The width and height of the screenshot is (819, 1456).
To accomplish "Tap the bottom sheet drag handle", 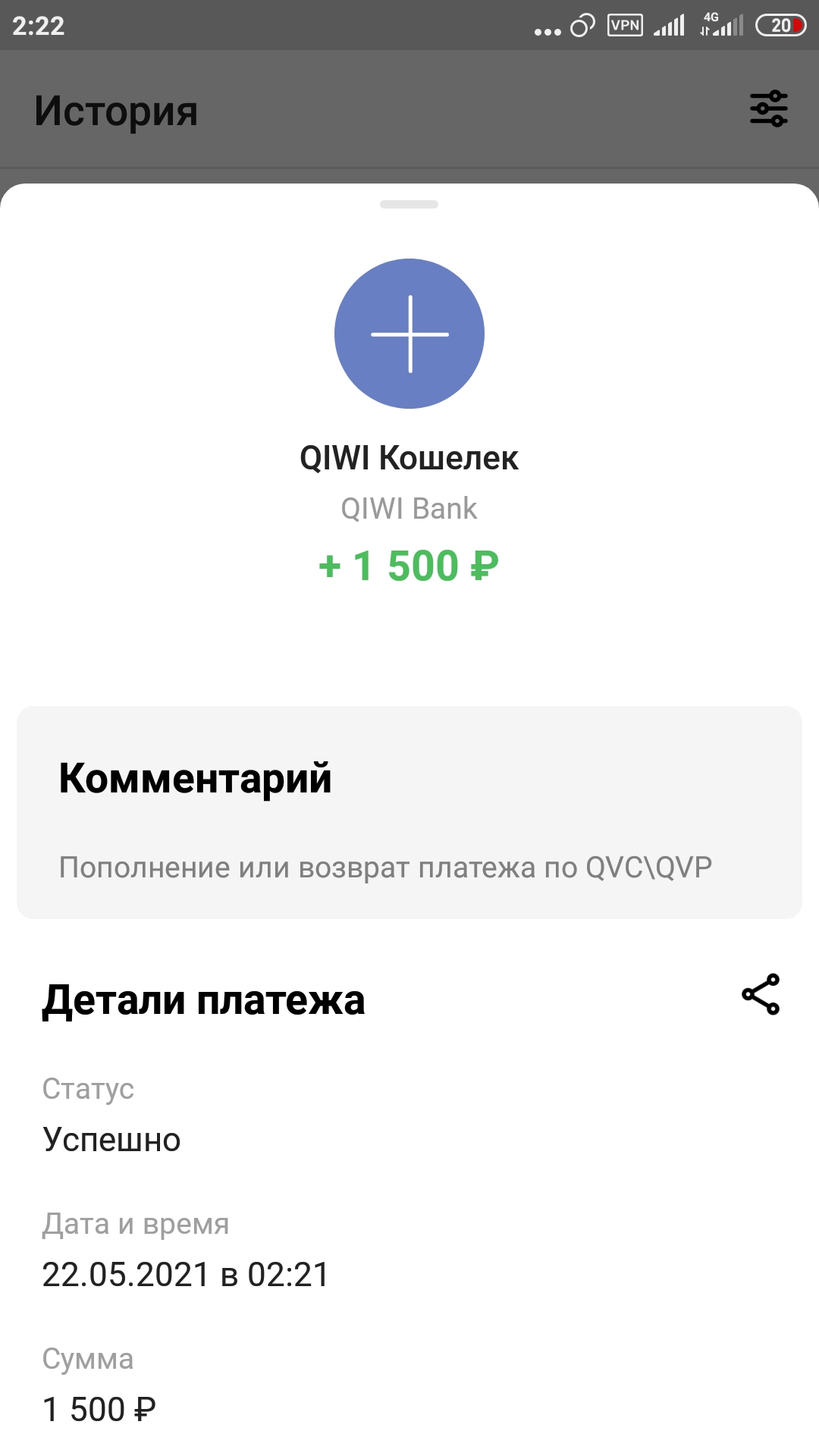I will pos(409,204).
